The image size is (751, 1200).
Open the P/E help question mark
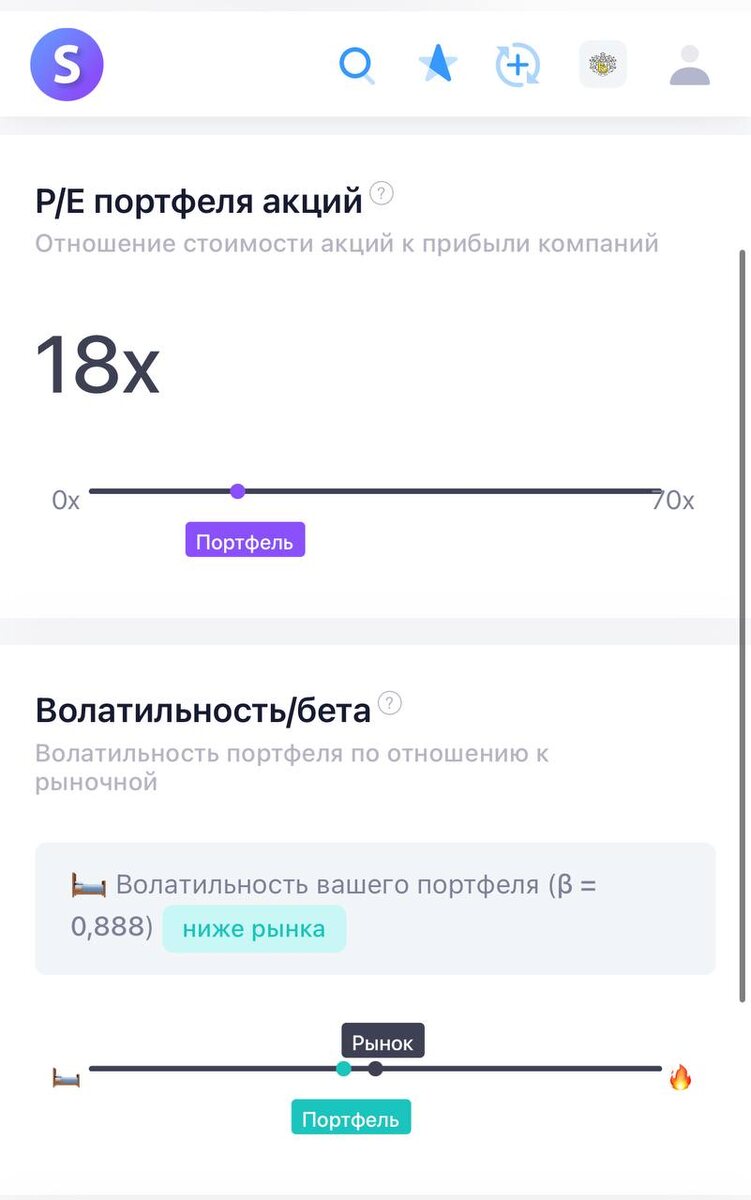click(382, 194)
